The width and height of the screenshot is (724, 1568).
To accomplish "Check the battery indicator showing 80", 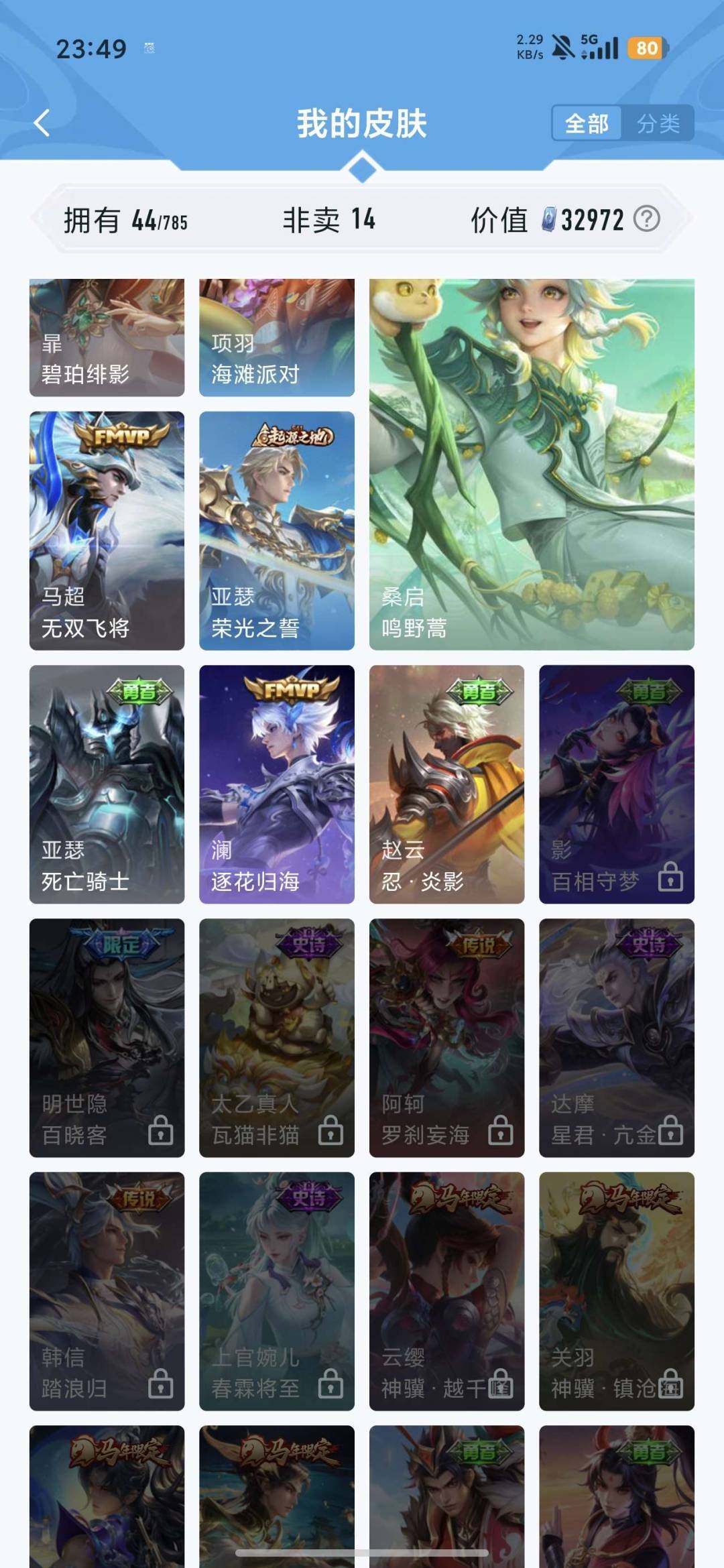I will (648, 48).
